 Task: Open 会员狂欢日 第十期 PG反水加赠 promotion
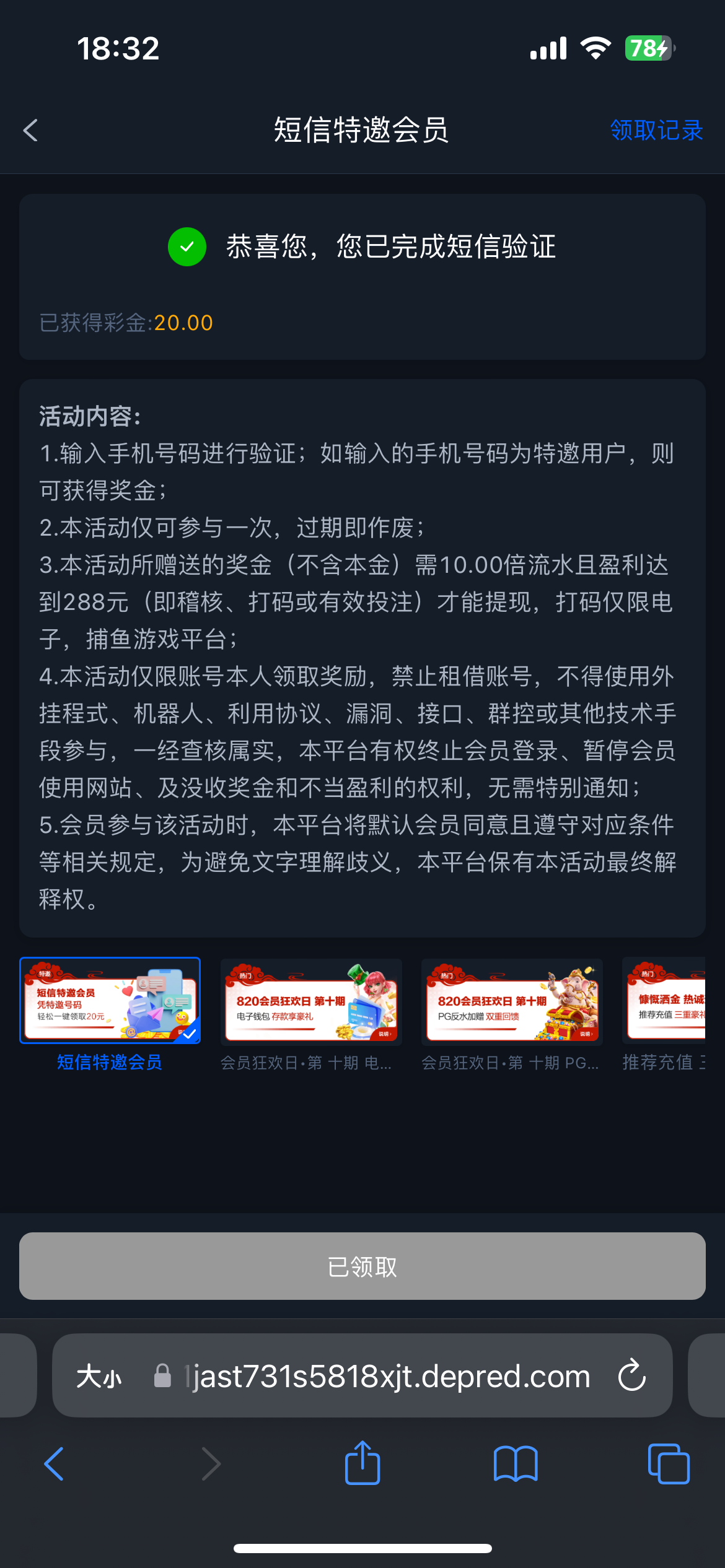point(512,1002)
